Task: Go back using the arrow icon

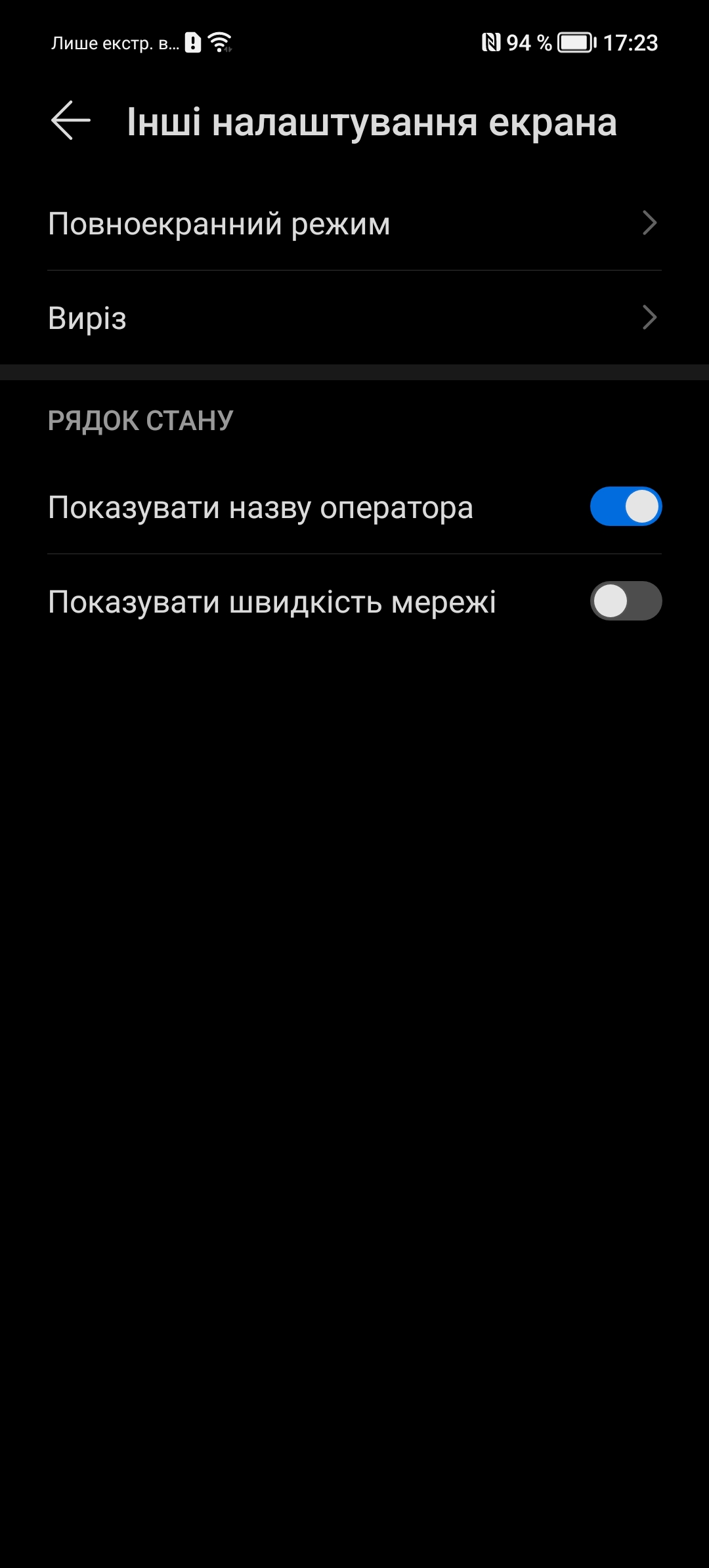Action: [71, 121]
